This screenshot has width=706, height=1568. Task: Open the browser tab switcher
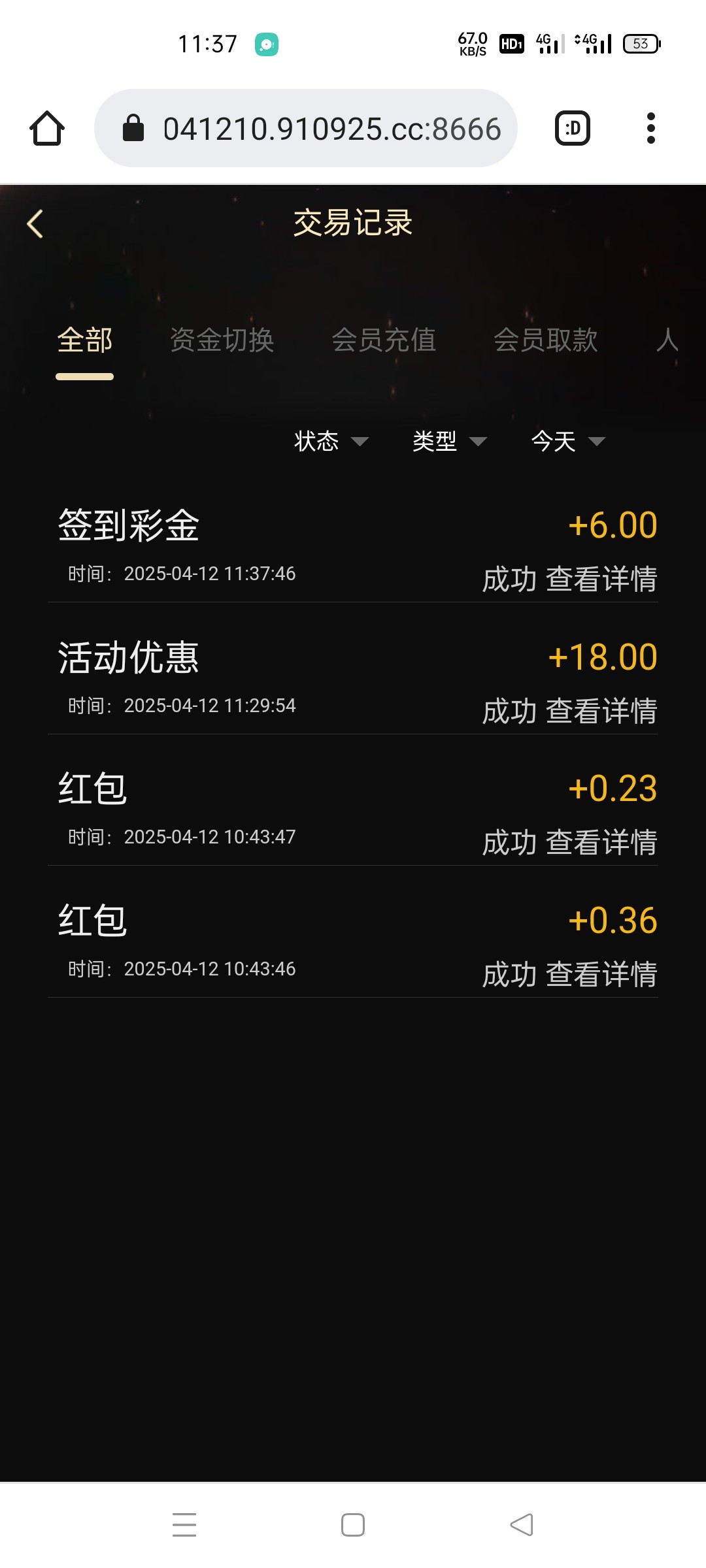tap(573, 128)
